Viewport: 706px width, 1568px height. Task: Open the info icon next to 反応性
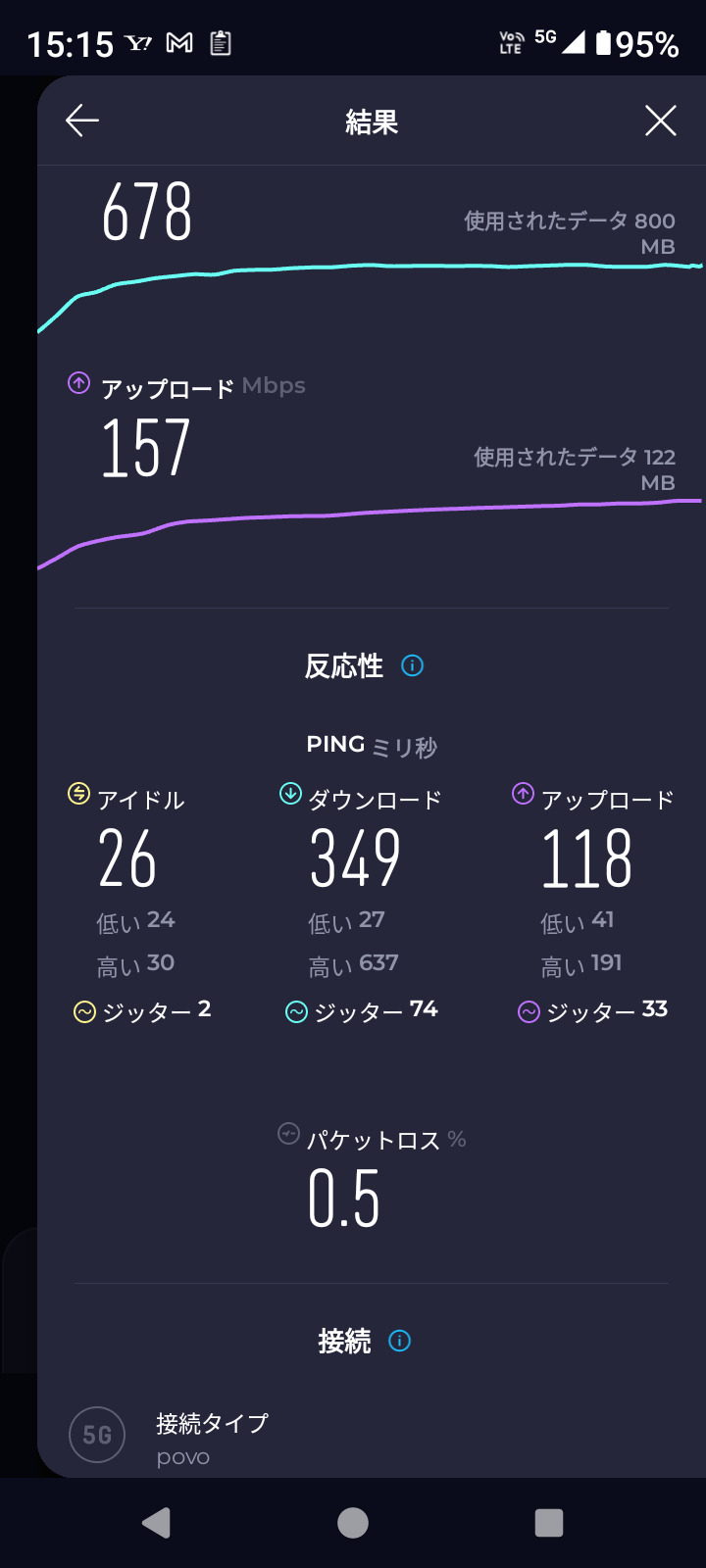click(413, 666)
